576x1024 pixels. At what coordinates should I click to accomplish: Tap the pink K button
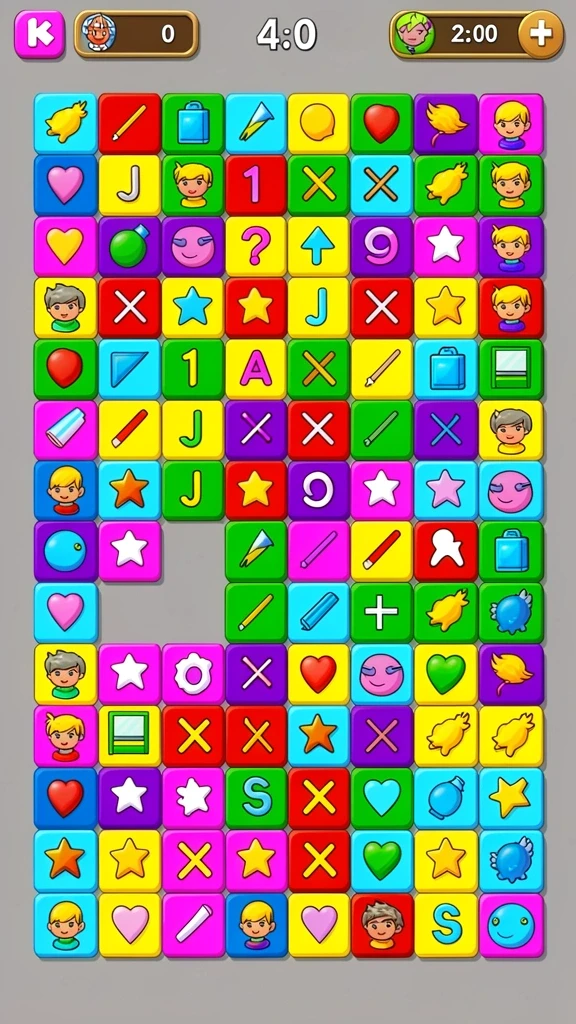(x=40, y=34)
